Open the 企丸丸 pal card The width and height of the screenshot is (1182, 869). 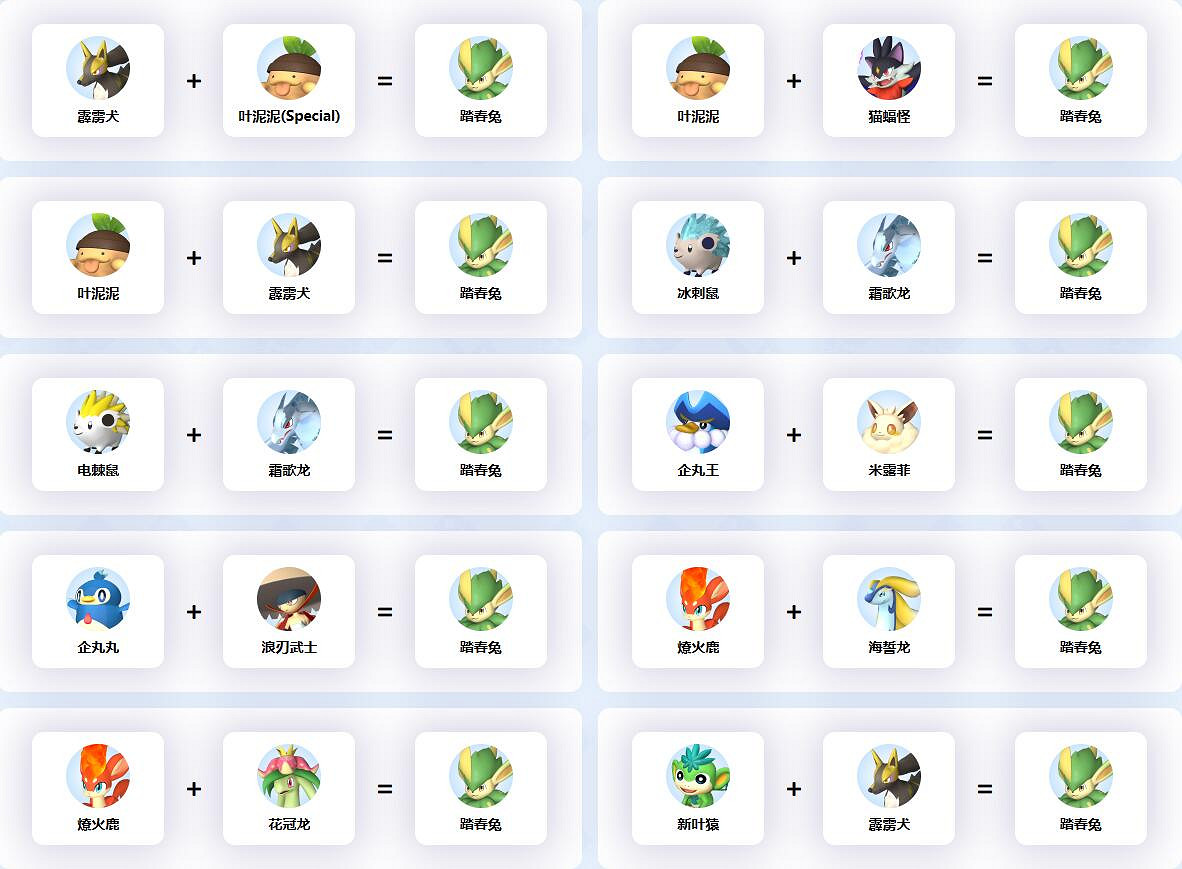click(98, 612)
